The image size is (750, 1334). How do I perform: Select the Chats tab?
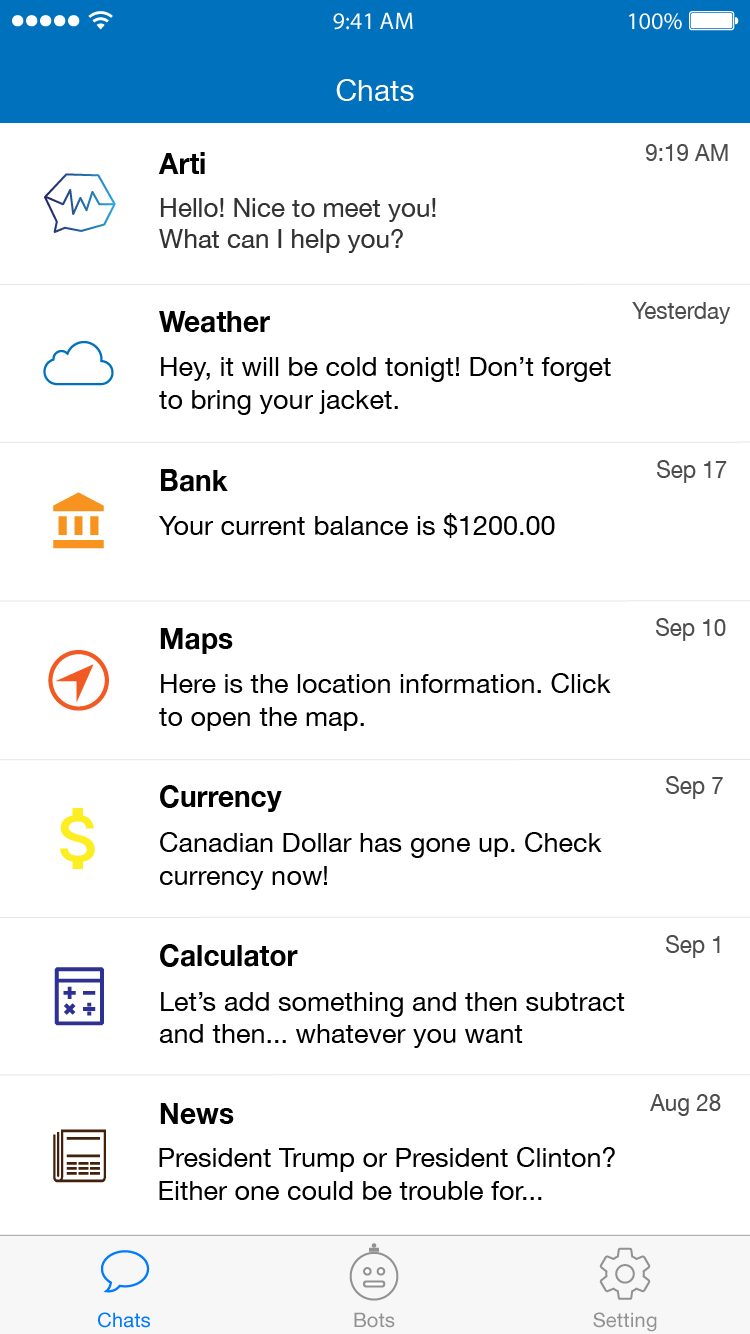point(124,1288)
